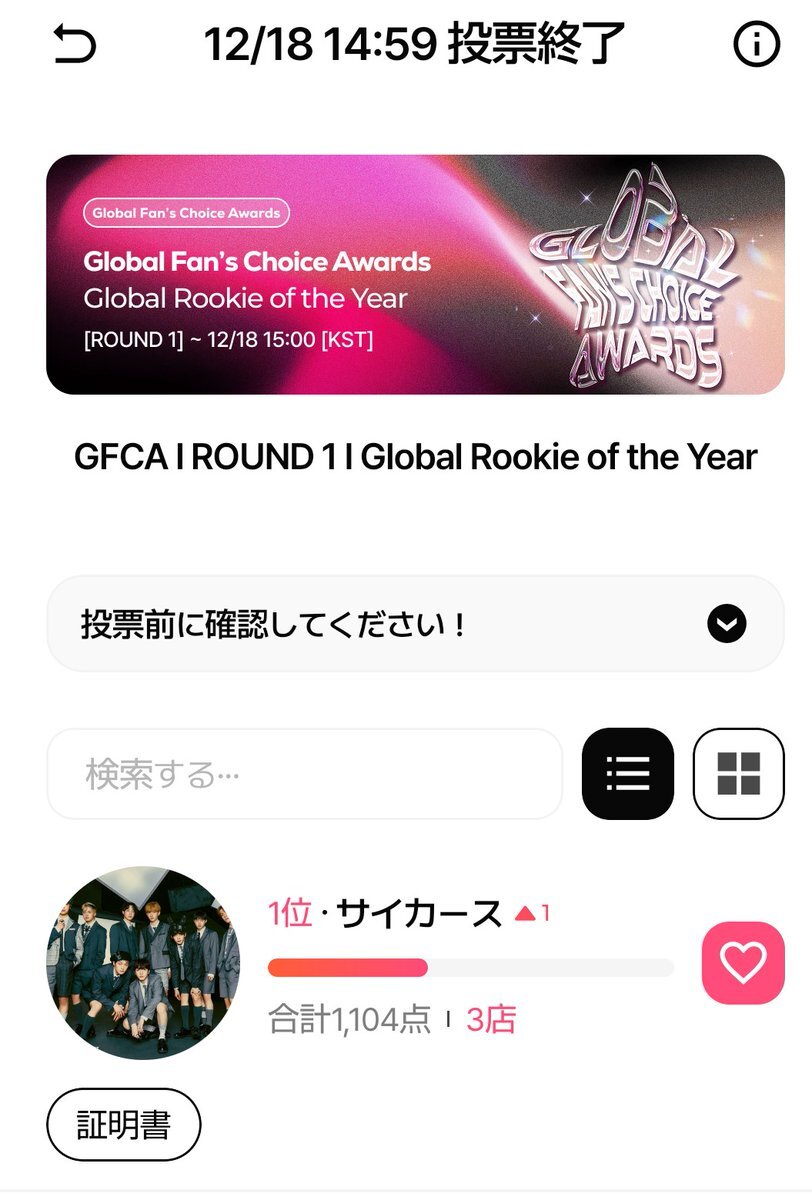The image size is (812, 1200).
Task: Go back using the return arrow
Action: 74,45
